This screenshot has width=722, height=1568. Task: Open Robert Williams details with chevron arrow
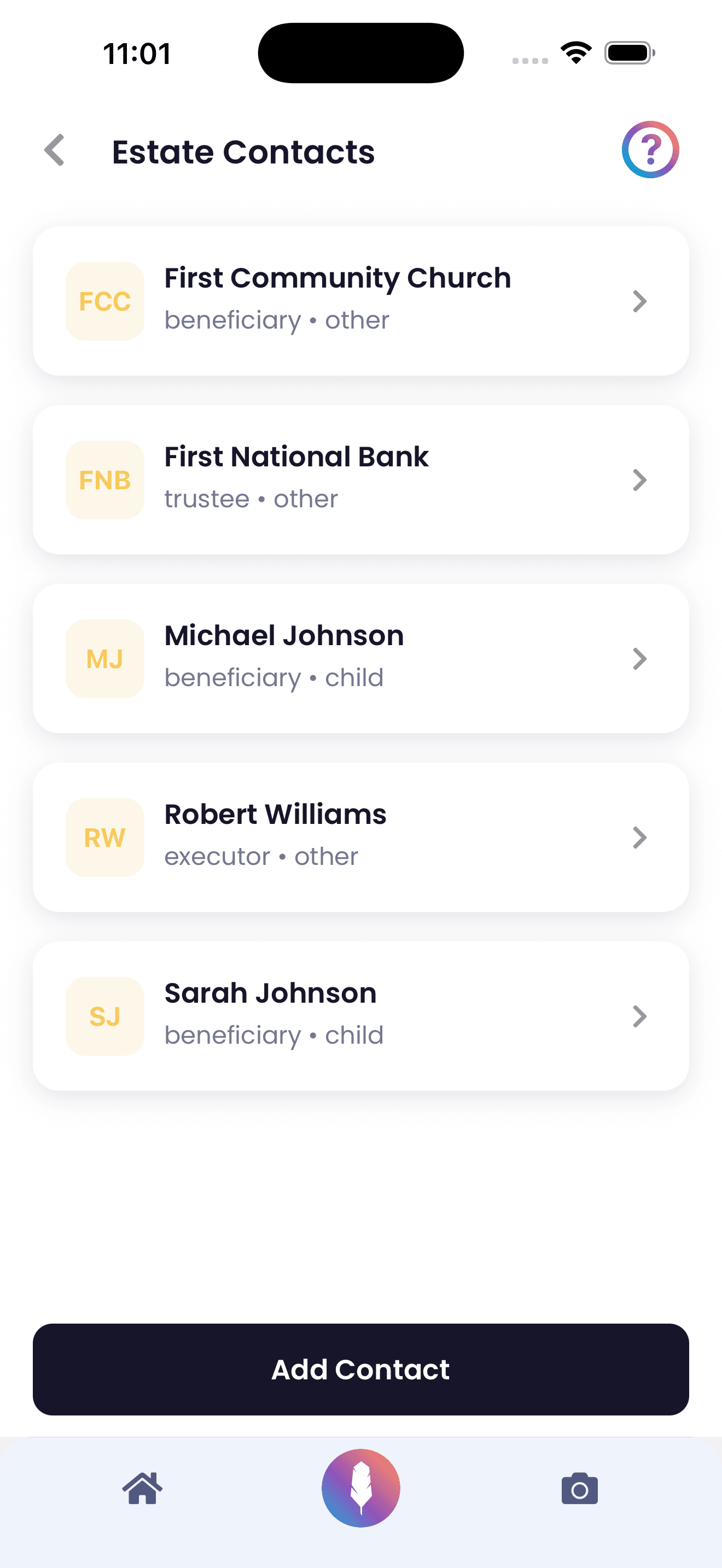[x=639, y=837]
